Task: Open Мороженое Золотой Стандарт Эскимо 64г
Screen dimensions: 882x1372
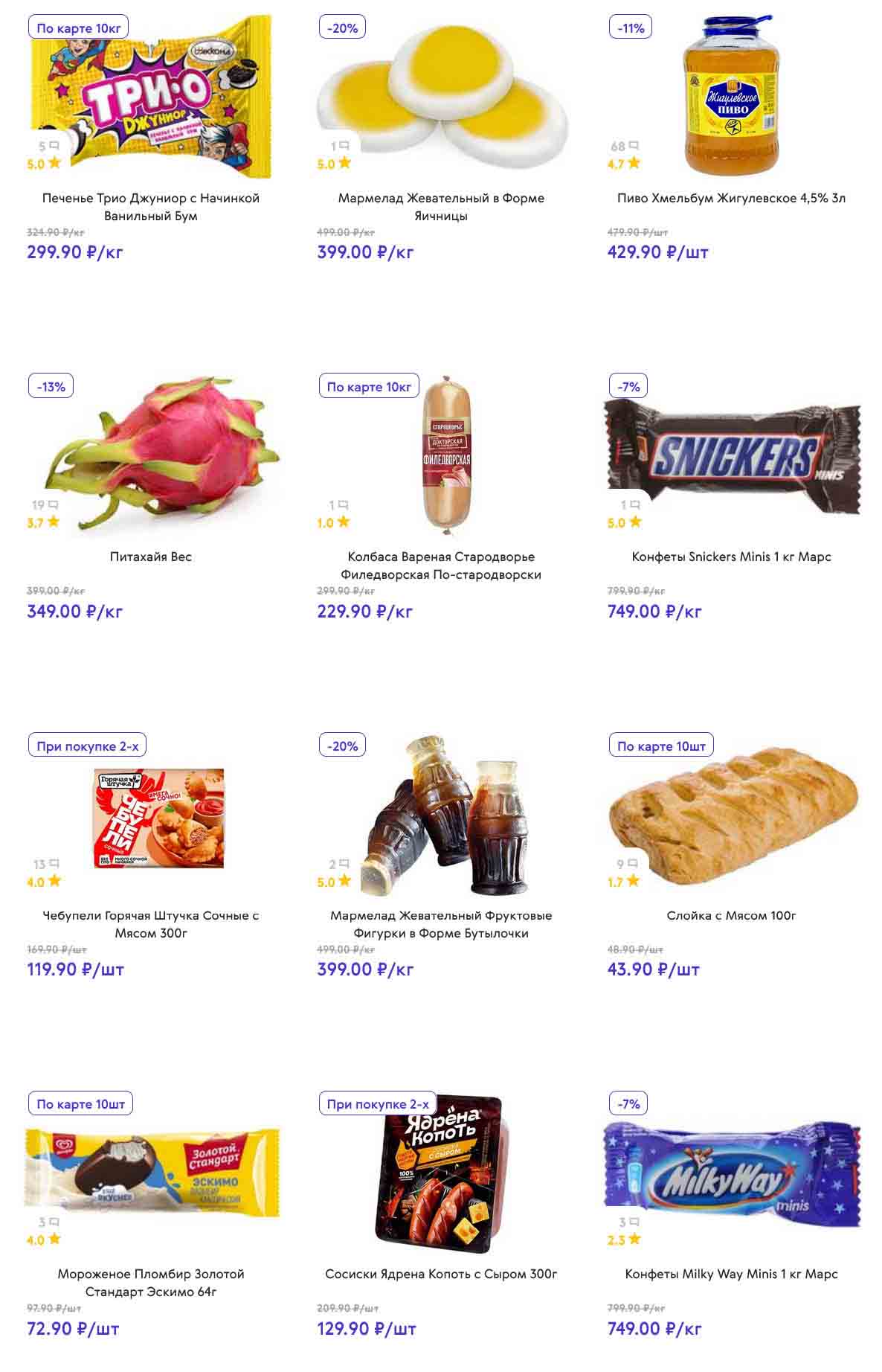Action: (151, 1283)
